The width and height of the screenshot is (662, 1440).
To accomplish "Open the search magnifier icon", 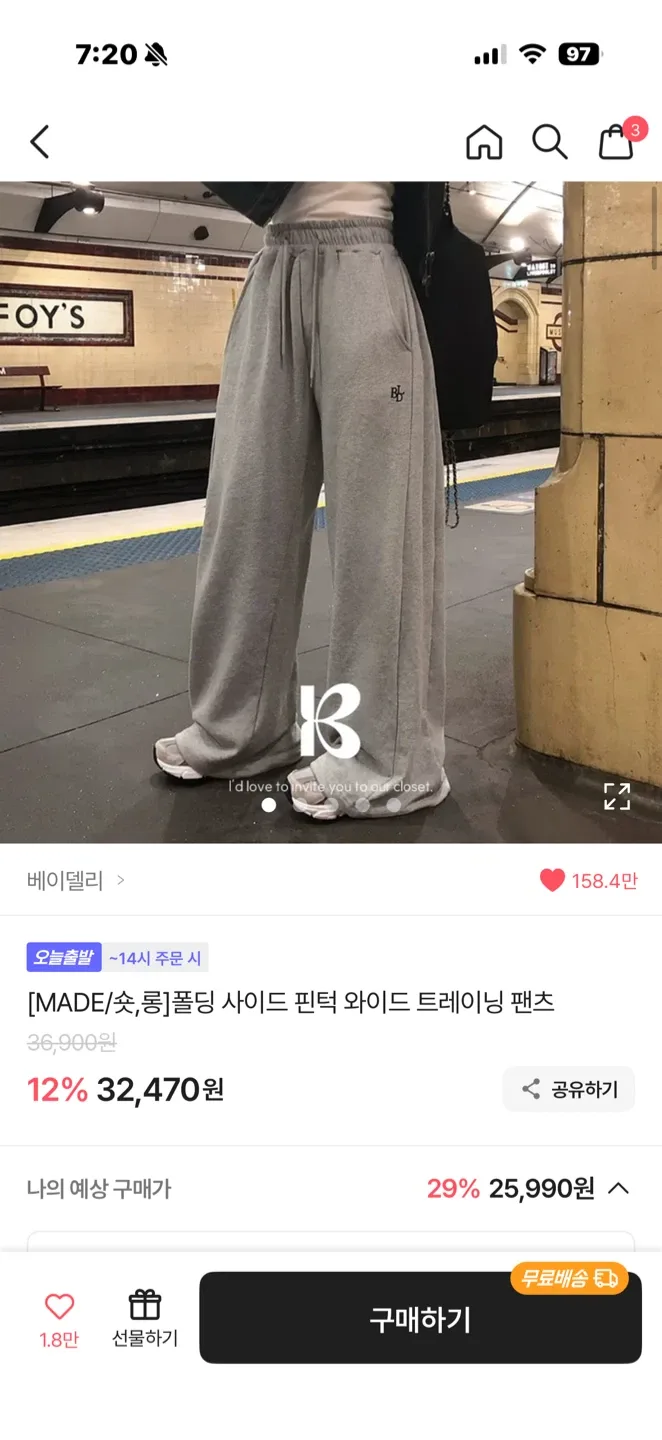I will pos(549,142).
